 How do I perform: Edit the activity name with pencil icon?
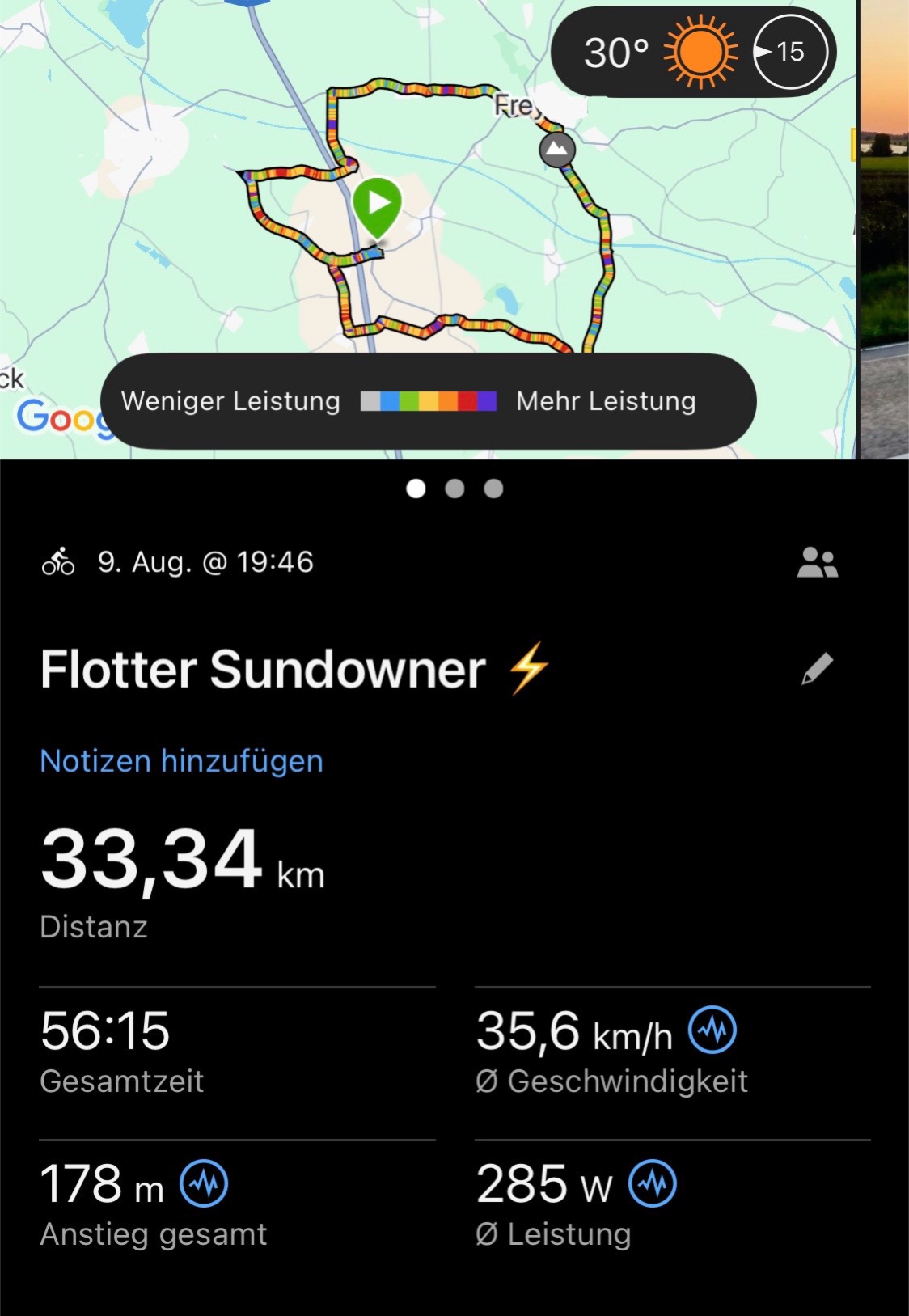(x=817, y=669)
